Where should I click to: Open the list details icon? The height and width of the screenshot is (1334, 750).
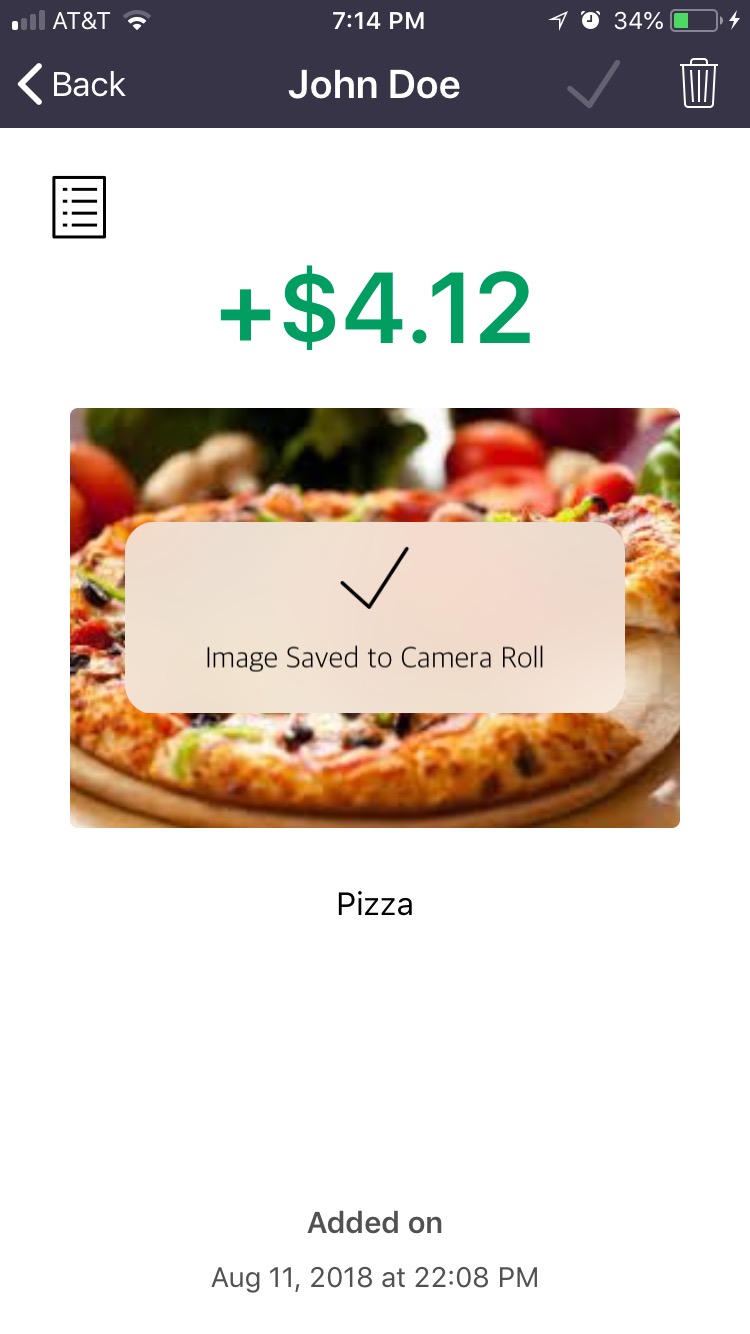tap(79, 208)
